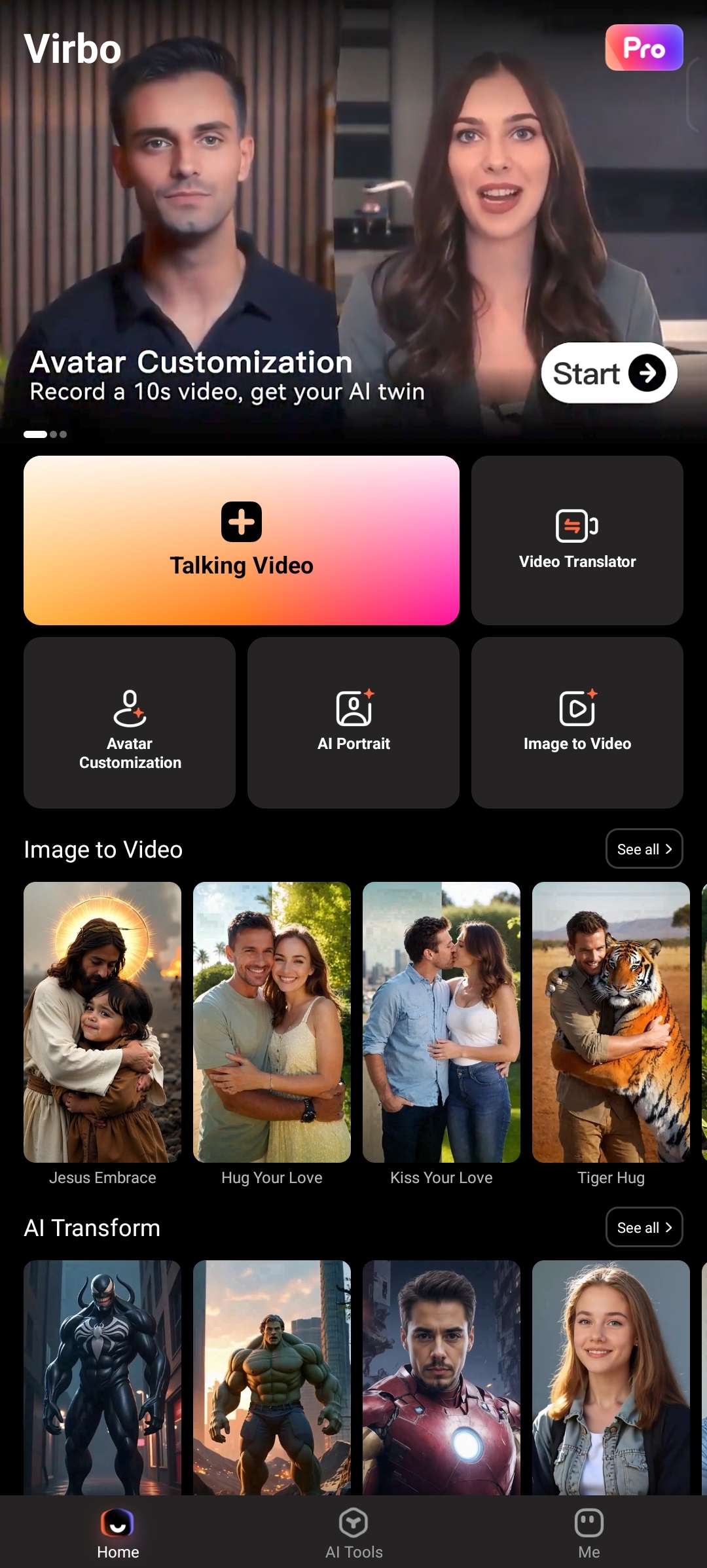This screenshot has width=707, height=1568.
Task: Tap Start on Avatar Customization banner
Action: [609, 373]
